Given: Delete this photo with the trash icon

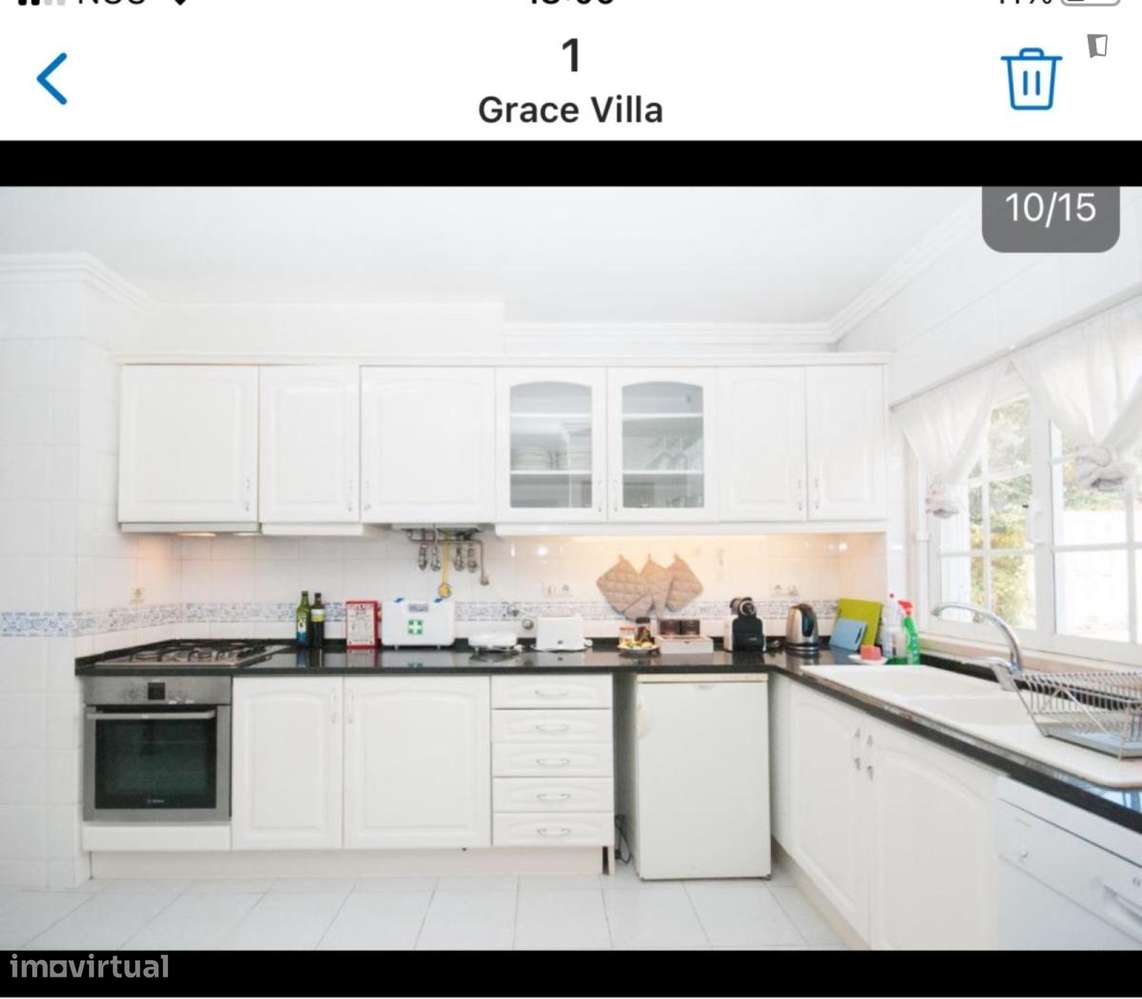Looking at the screenshot, I should tap(1031, 79).
